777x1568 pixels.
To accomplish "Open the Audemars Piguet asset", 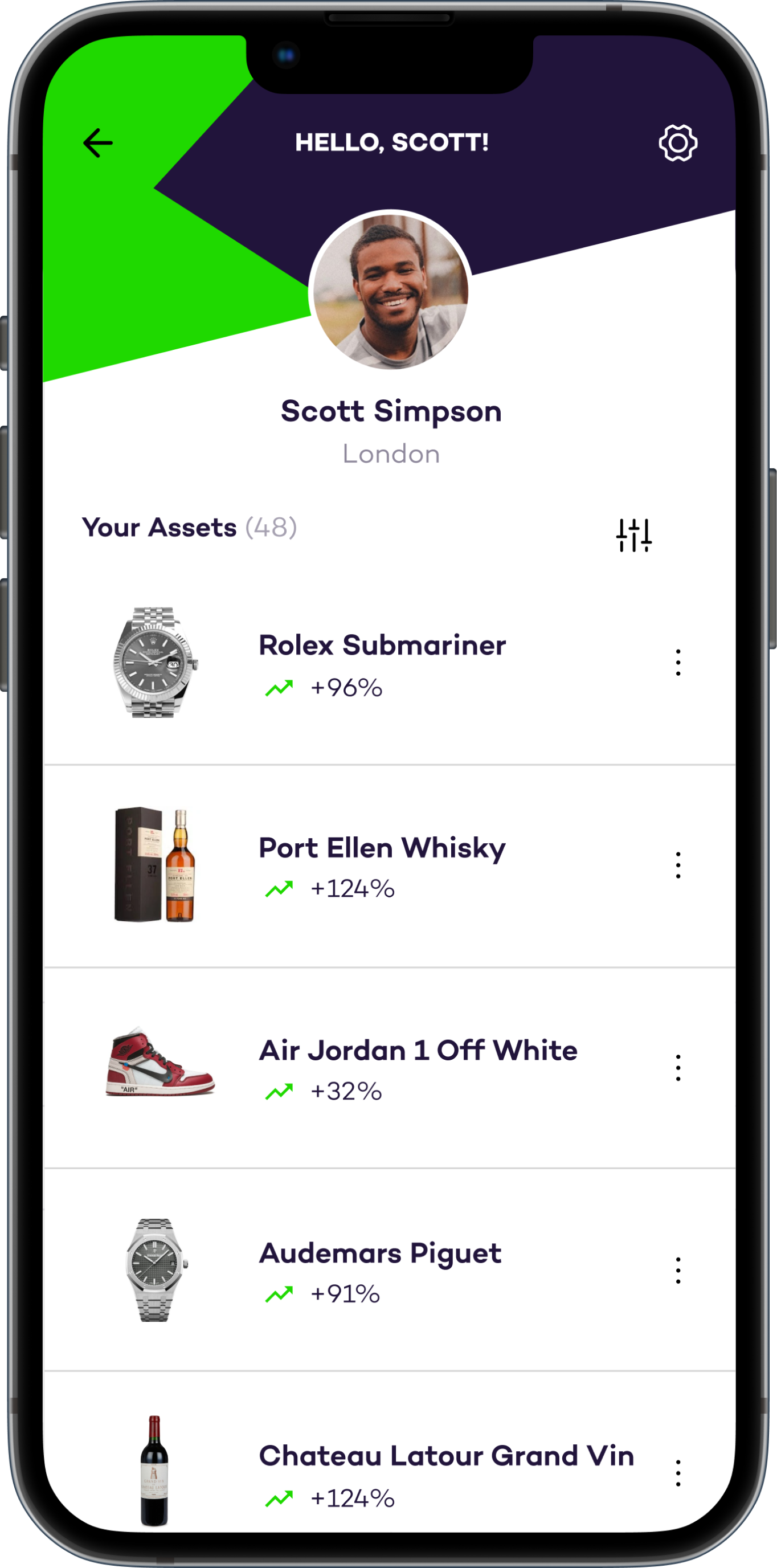I will (380, 1253).
